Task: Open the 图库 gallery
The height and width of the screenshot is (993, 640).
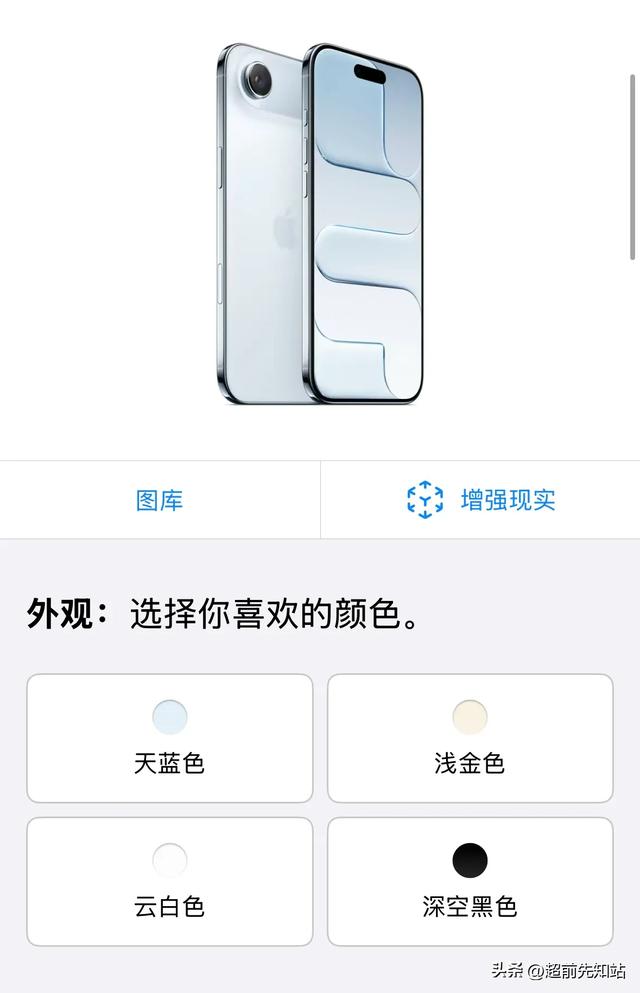Action: click(x=160, y=500)
